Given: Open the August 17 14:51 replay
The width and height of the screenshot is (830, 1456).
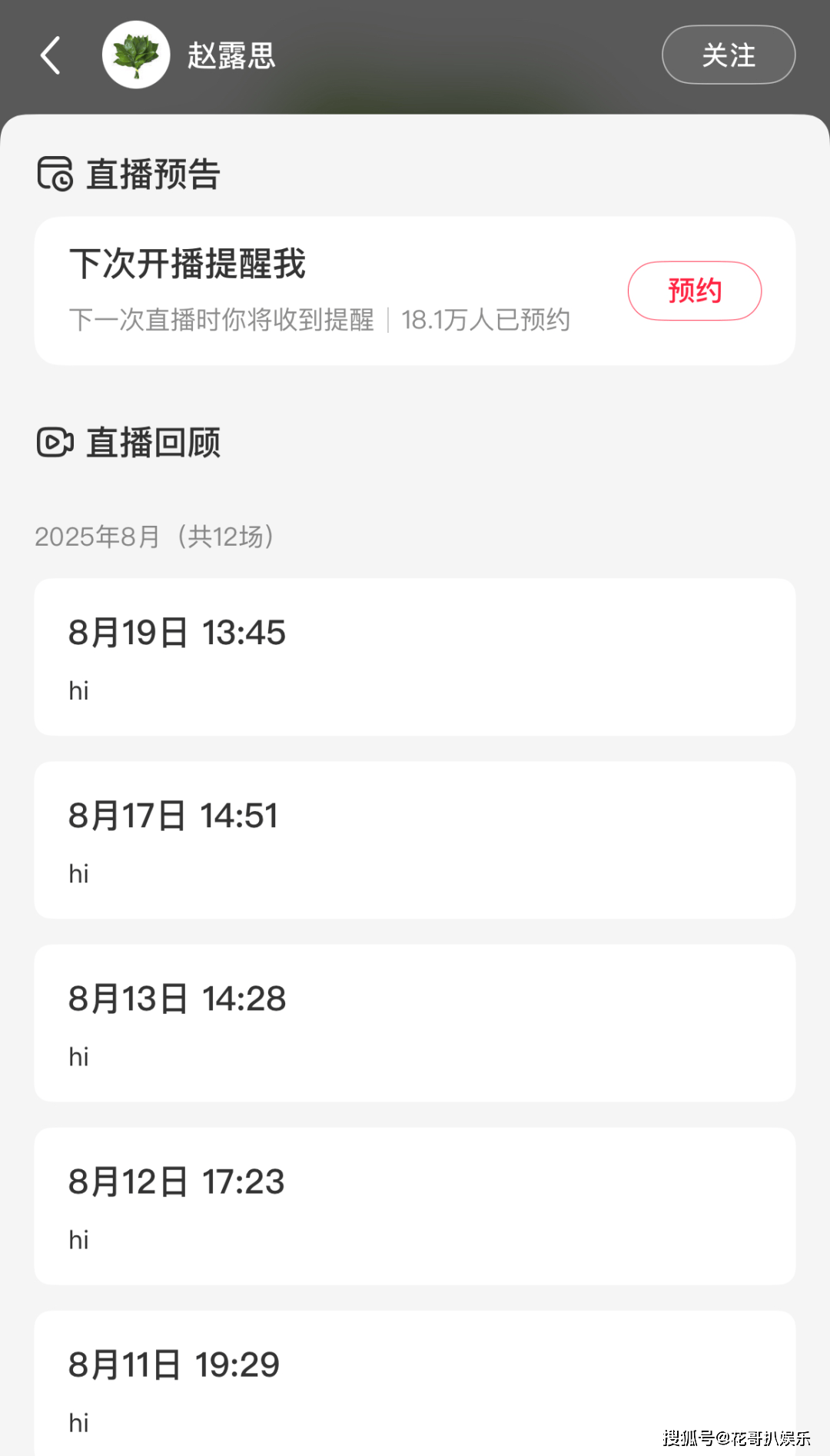Looking at the screenshot, I should 415,839.
